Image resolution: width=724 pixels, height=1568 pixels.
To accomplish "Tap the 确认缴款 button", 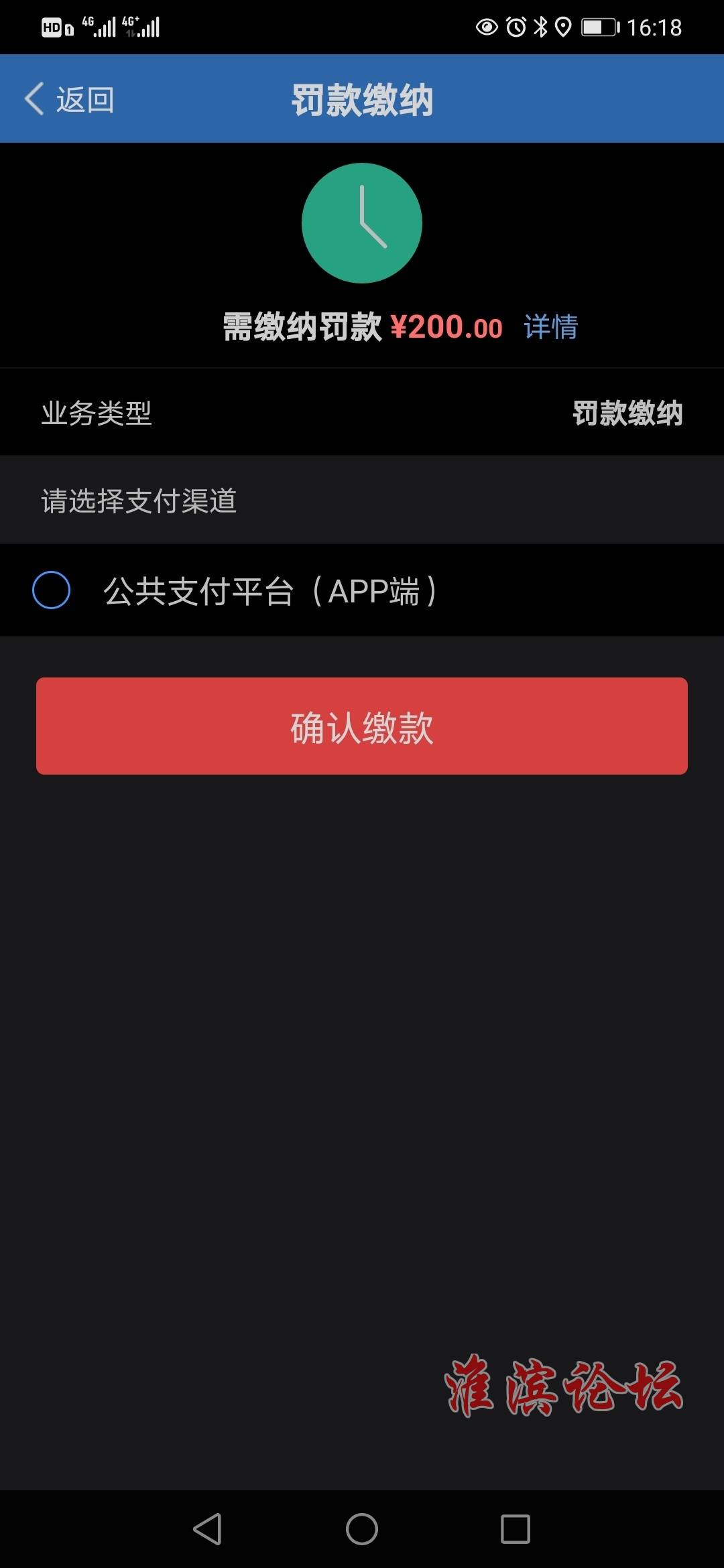I will pos(362,726).
